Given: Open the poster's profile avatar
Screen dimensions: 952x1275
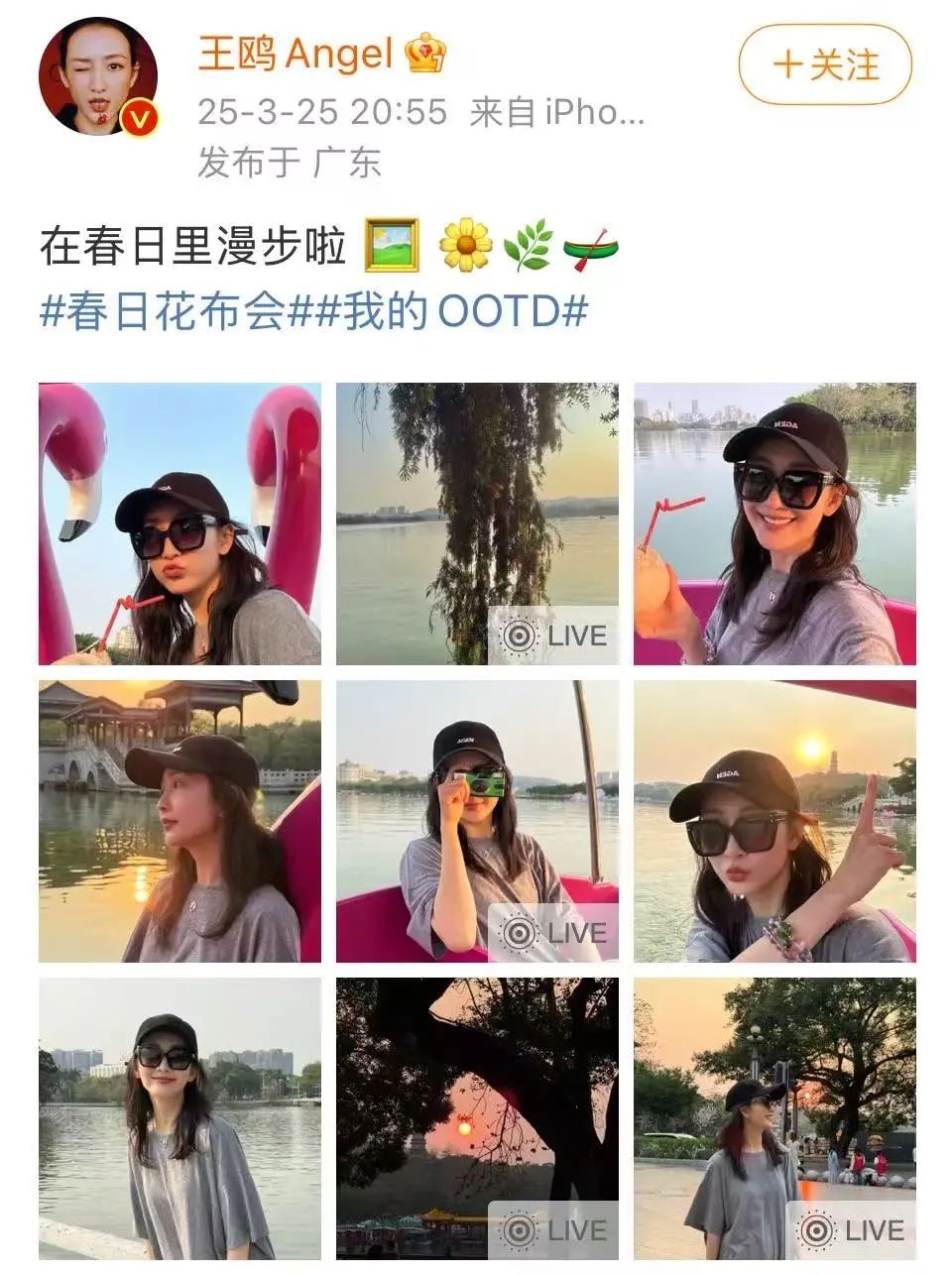Looking at the screenshot, I should (x=97, y=76).
